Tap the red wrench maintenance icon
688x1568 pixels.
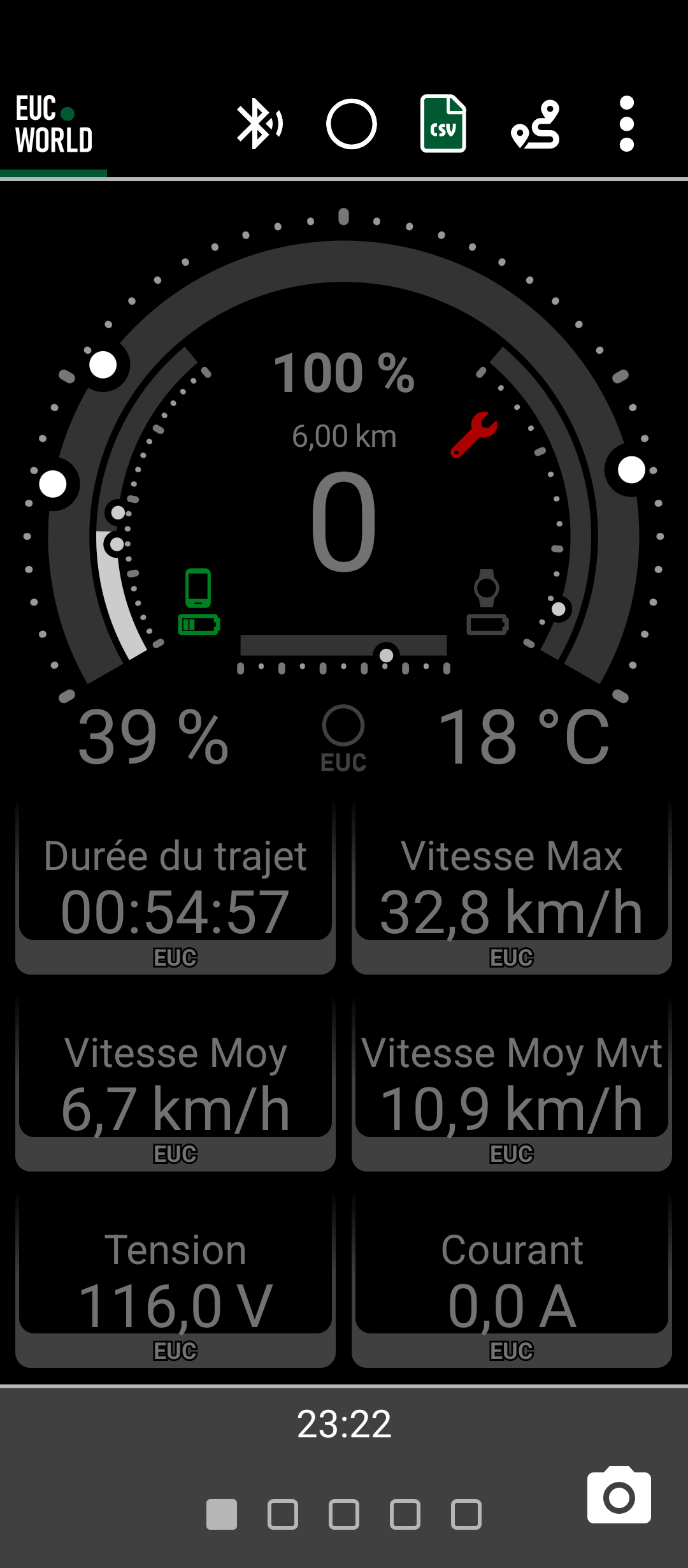[x=474, y=435]
